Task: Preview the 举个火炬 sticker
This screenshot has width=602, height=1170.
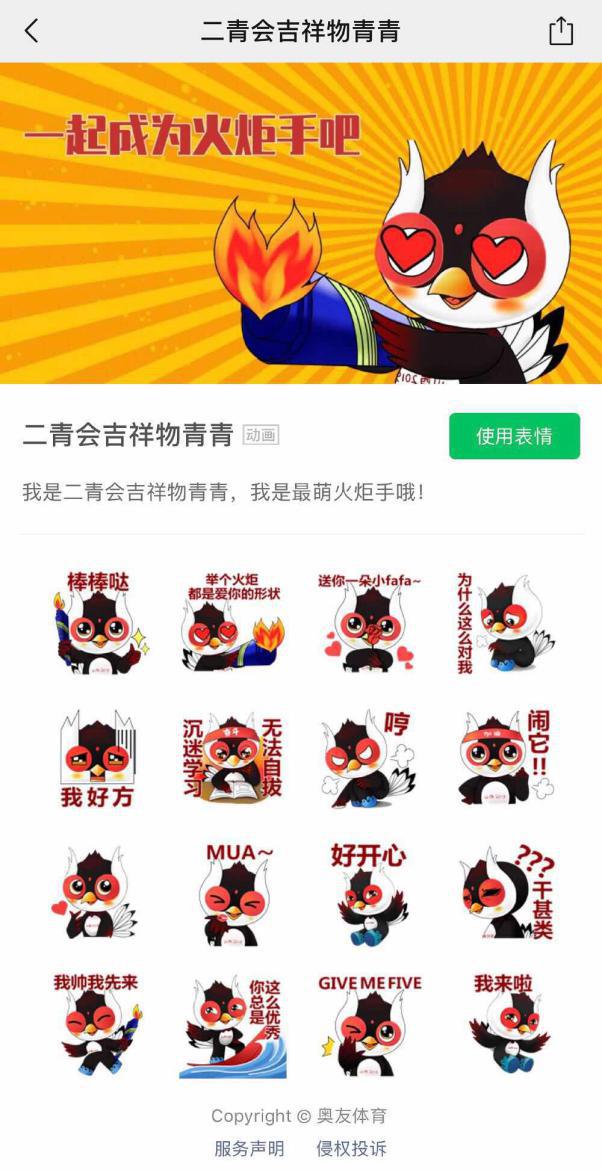Action: [233, 621]
